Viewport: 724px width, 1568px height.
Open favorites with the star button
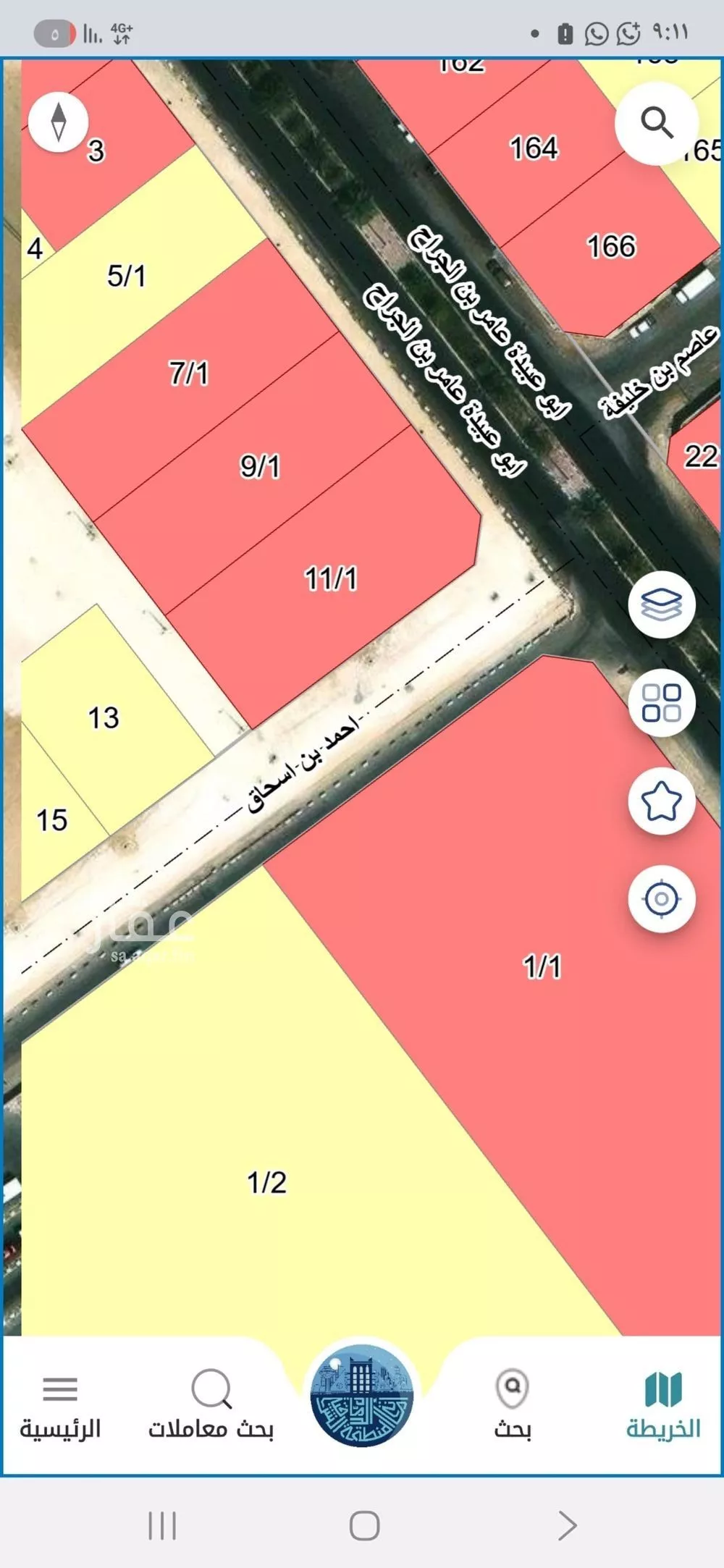point(662,801)
